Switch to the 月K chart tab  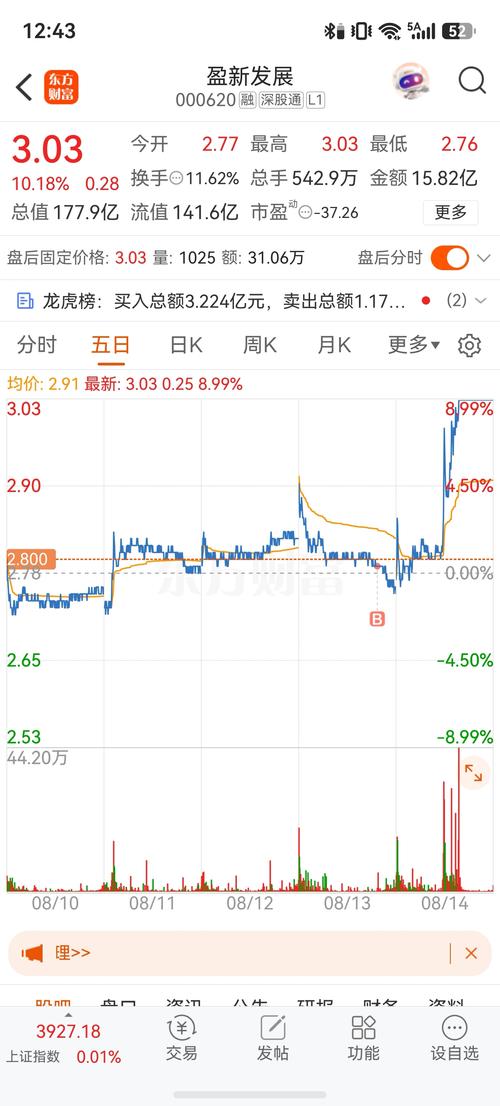[334, 345]
